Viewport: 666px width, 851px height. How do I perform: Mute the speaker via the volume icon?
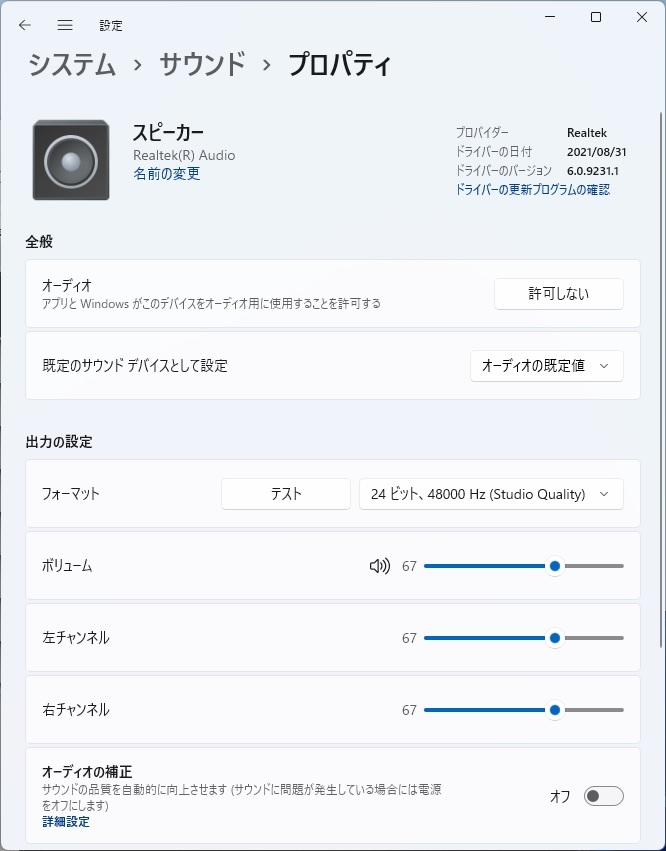pyautogui.click(x=379, y=566)
